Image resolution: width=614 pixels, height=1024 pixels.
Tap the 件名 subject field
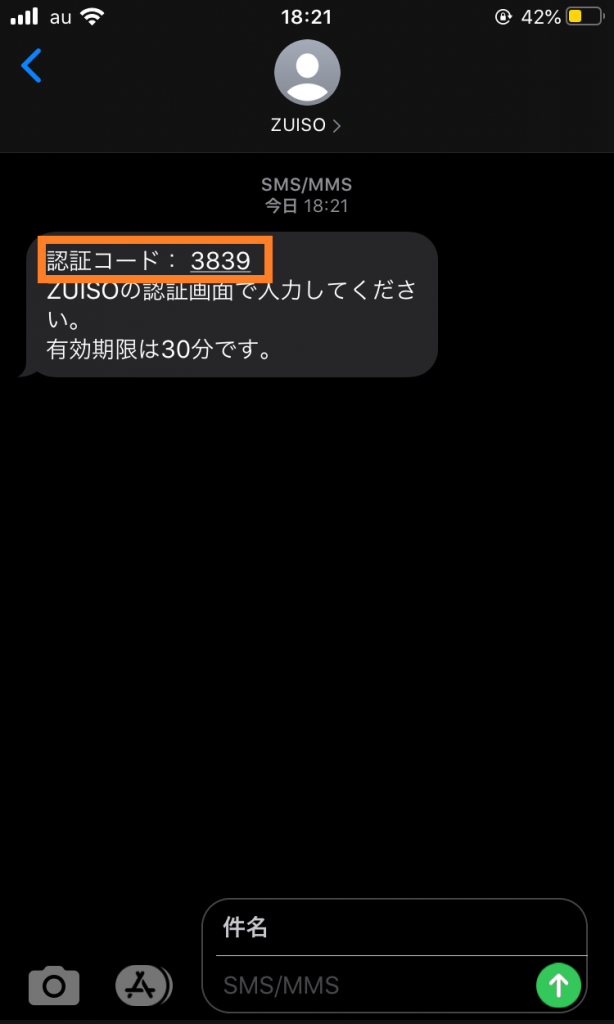pyautogui.click(x=395, y=927)
